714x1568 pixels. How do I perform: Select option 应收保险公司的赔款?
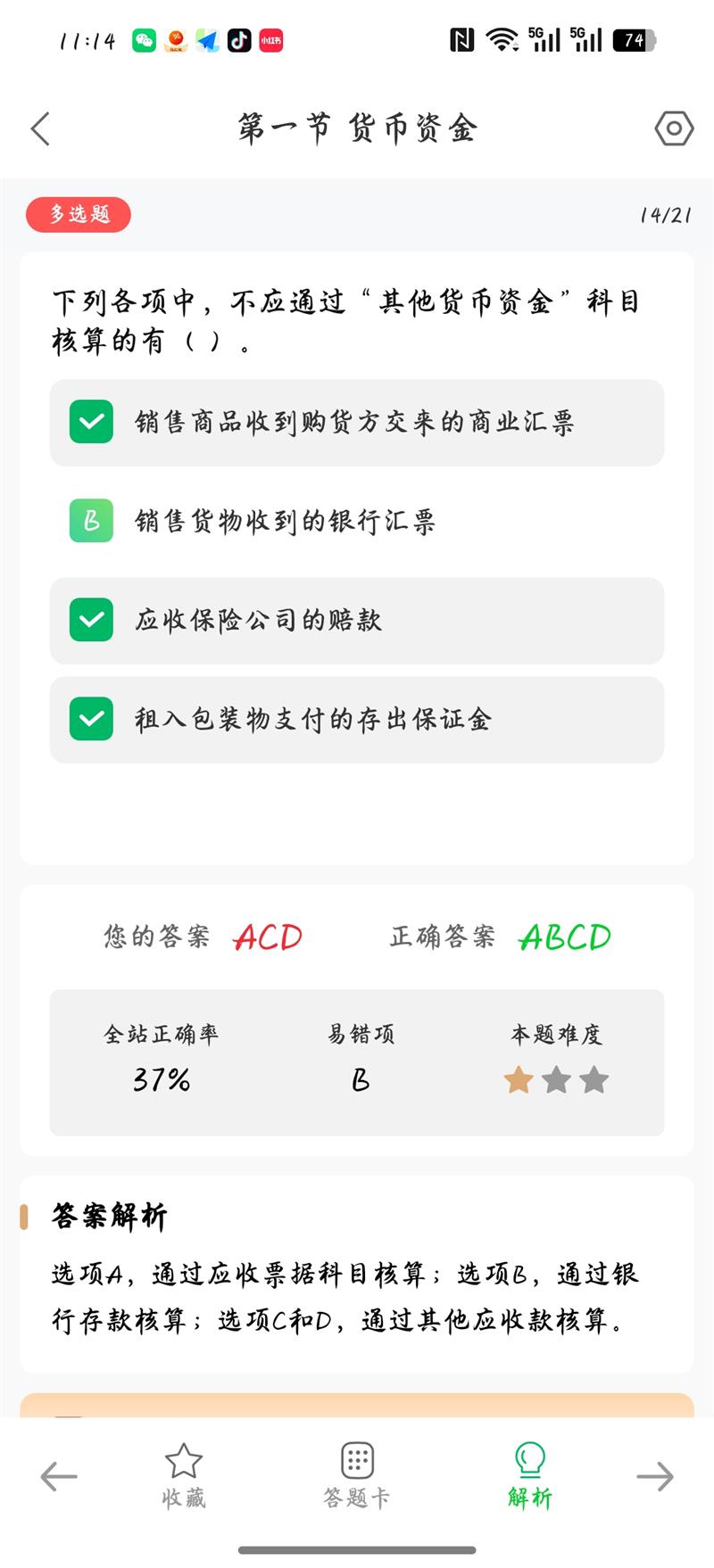coord(356,621)
